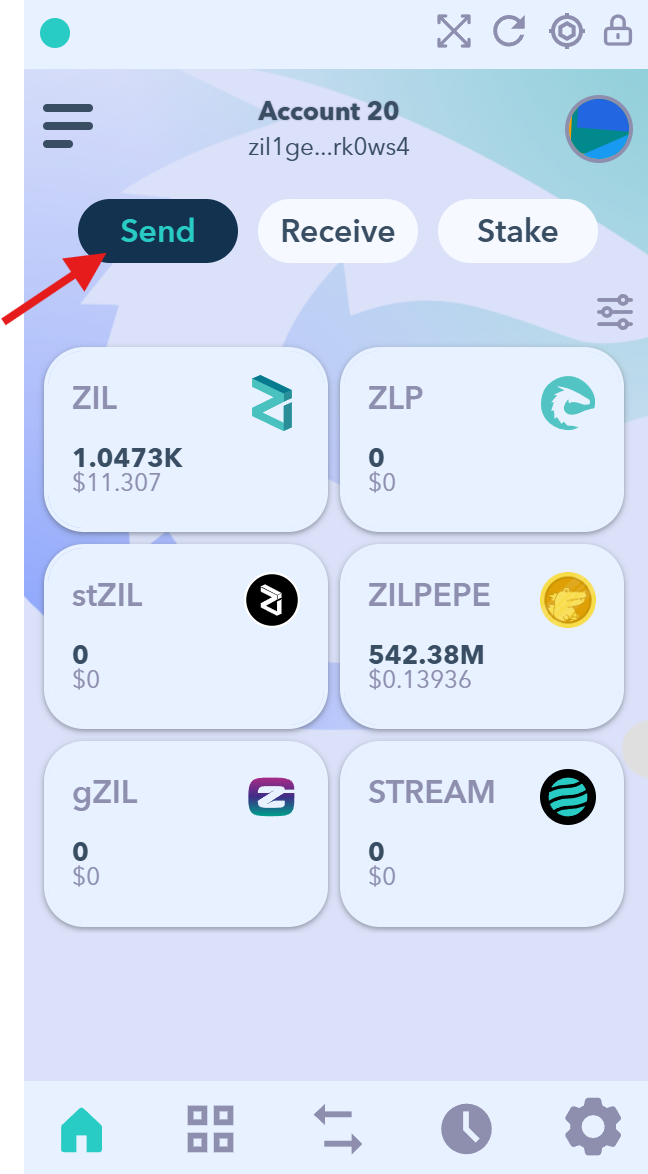This screenshot has height=1174, width=648.
Task: Open the hamburger drawer menu
Action: [68, 126]
